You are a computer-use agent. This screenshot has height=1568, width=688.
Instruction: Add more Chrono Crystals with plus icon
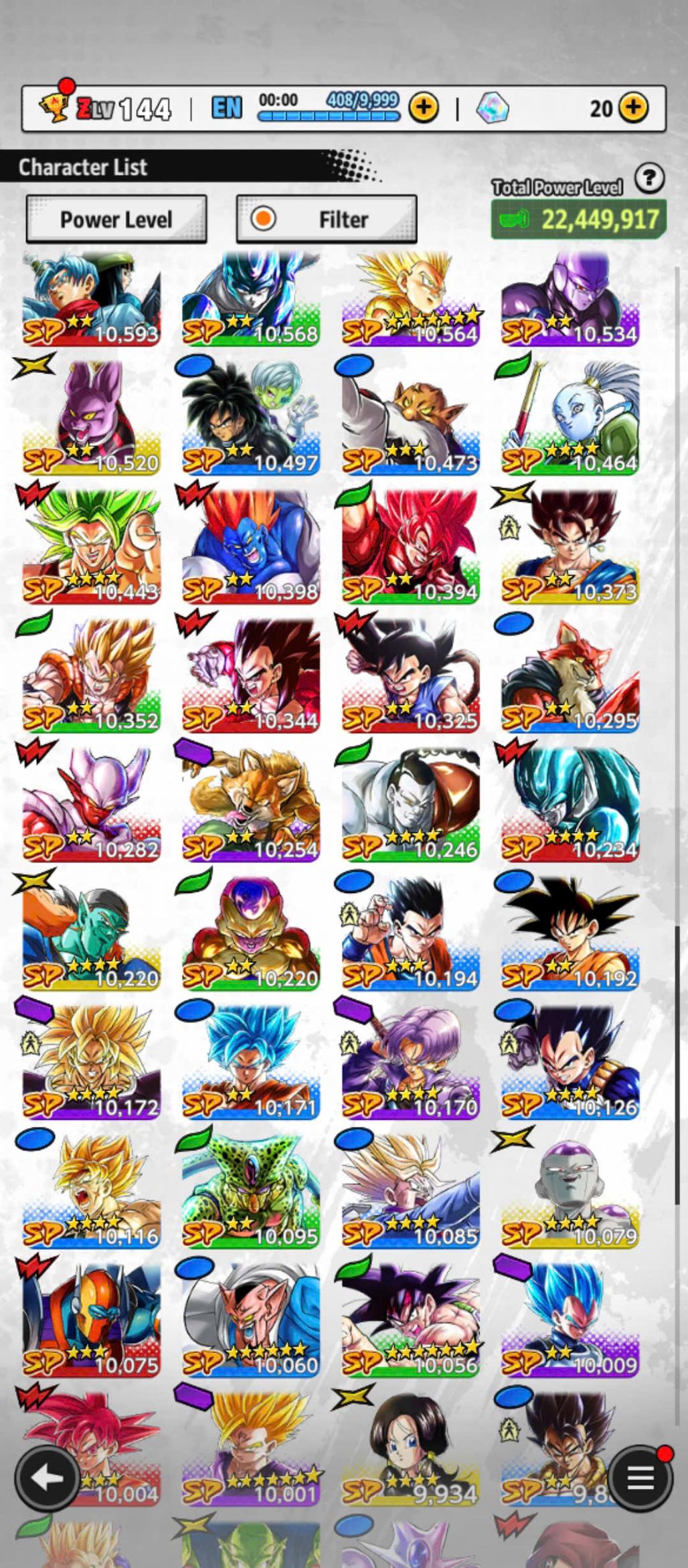pyautogui.click(x=632, y=107)
